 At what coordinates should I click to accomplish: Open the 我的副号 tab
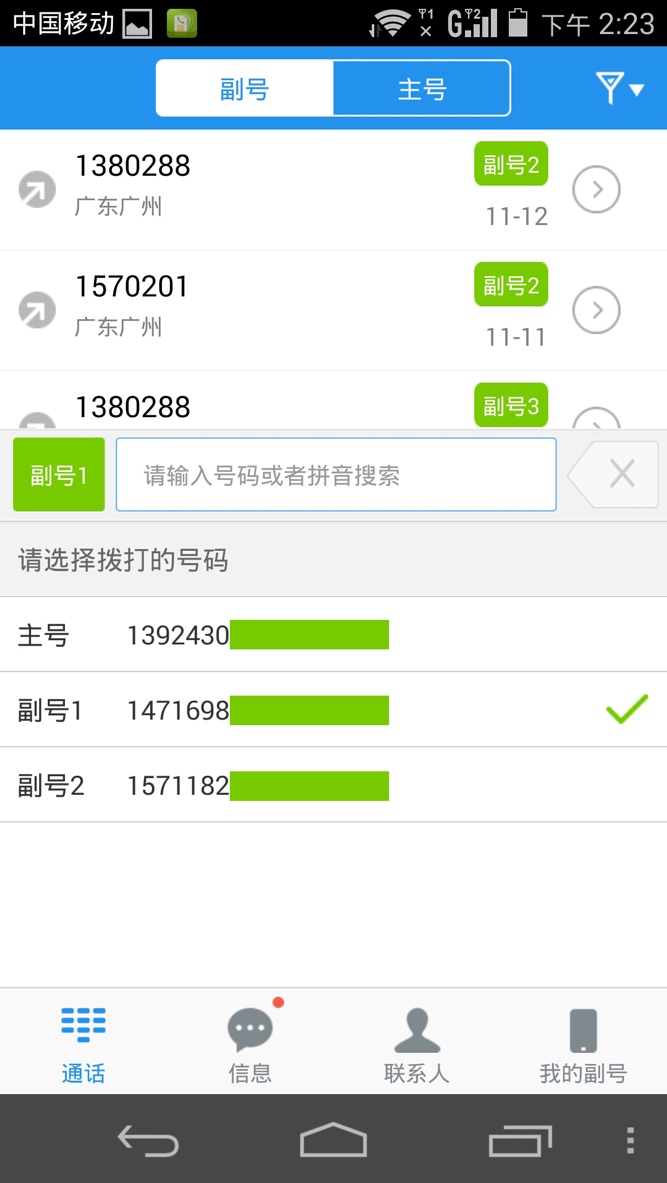pyautogui.click(x=583, y=1044)
